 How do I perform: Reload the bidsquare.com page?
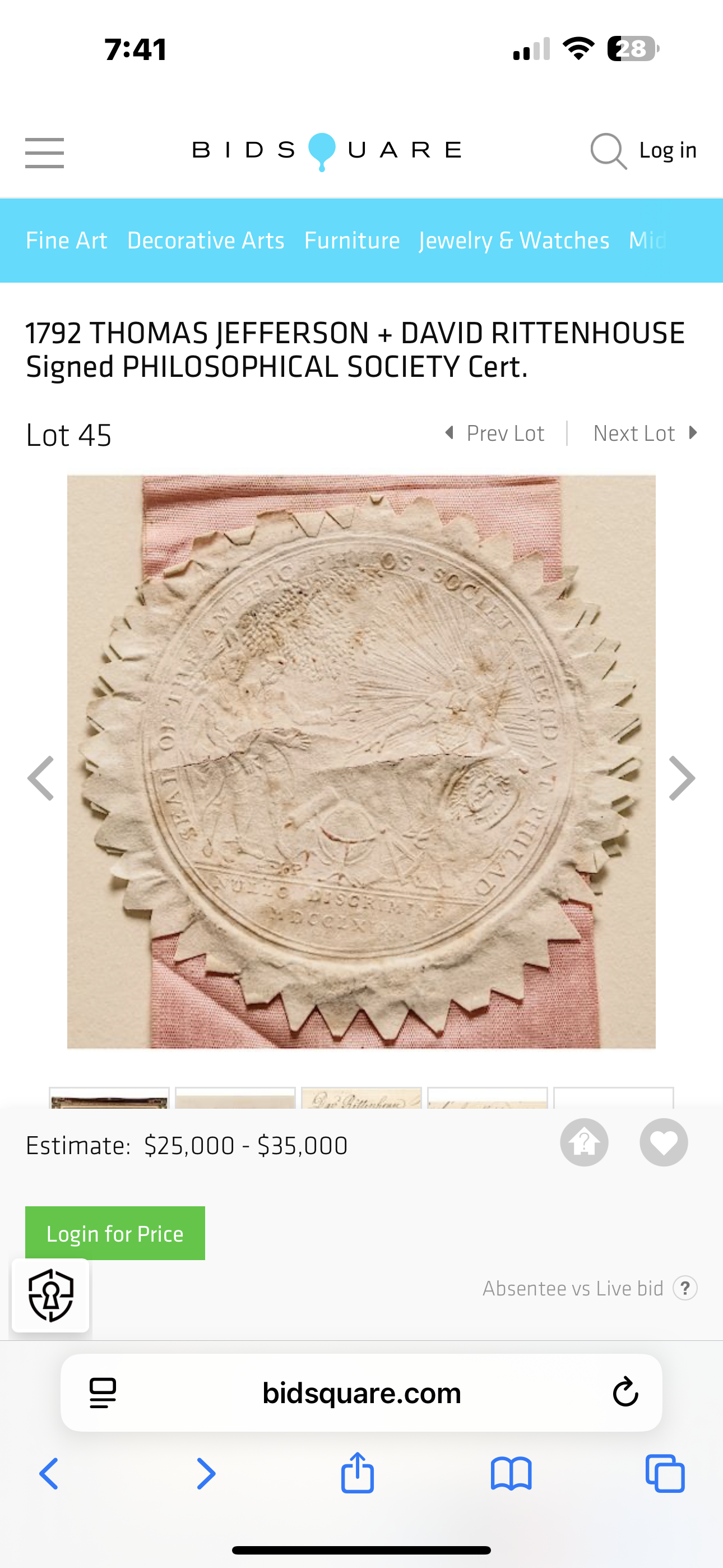(x=625, y=1392)
